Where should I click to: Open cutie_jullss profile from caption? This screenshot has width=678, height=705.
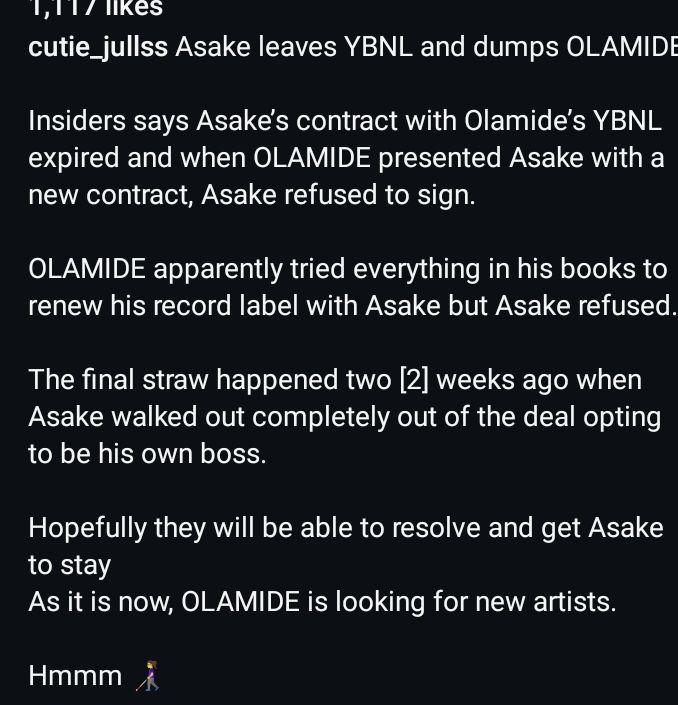click(x=98, y=47)
